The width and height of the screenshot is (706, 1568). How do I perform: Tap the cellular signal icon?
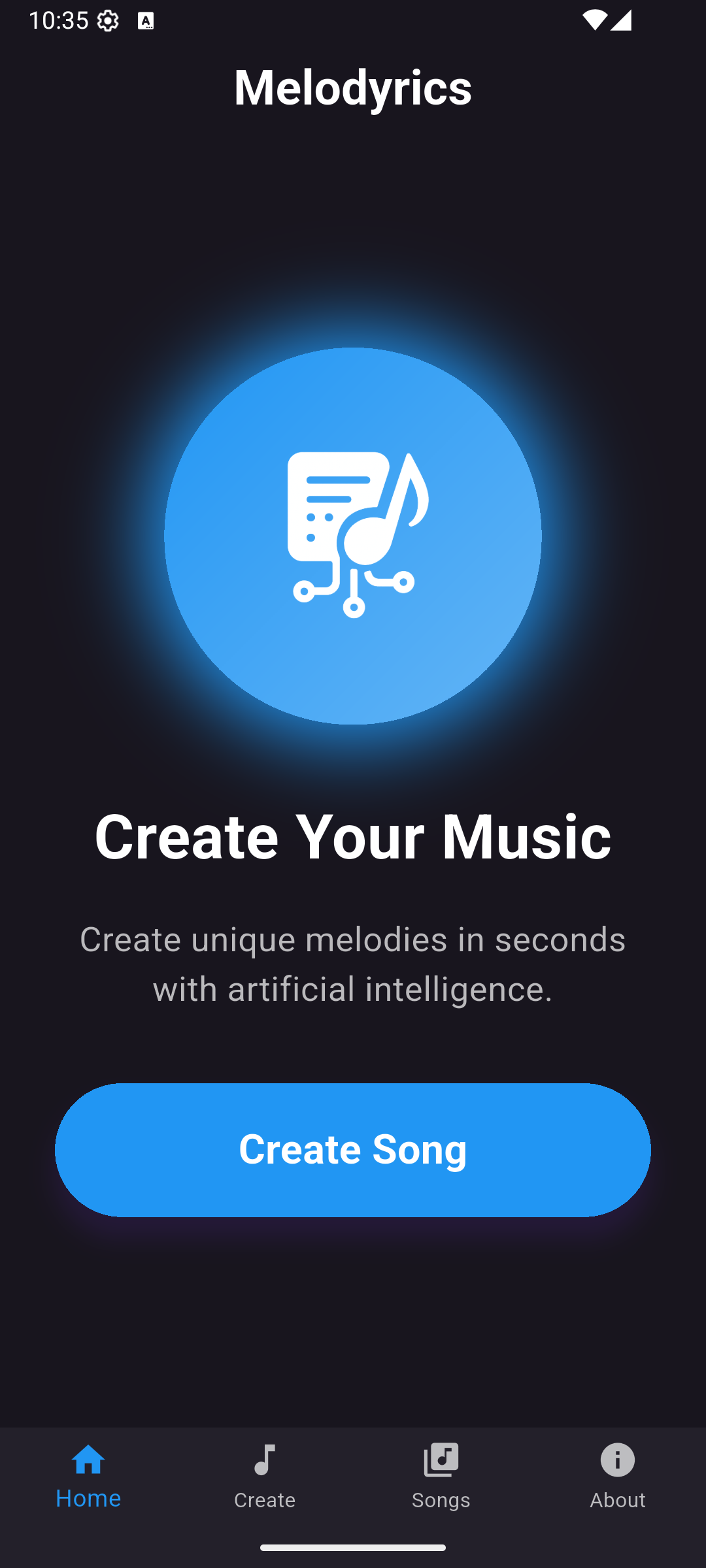coord(622,21)
